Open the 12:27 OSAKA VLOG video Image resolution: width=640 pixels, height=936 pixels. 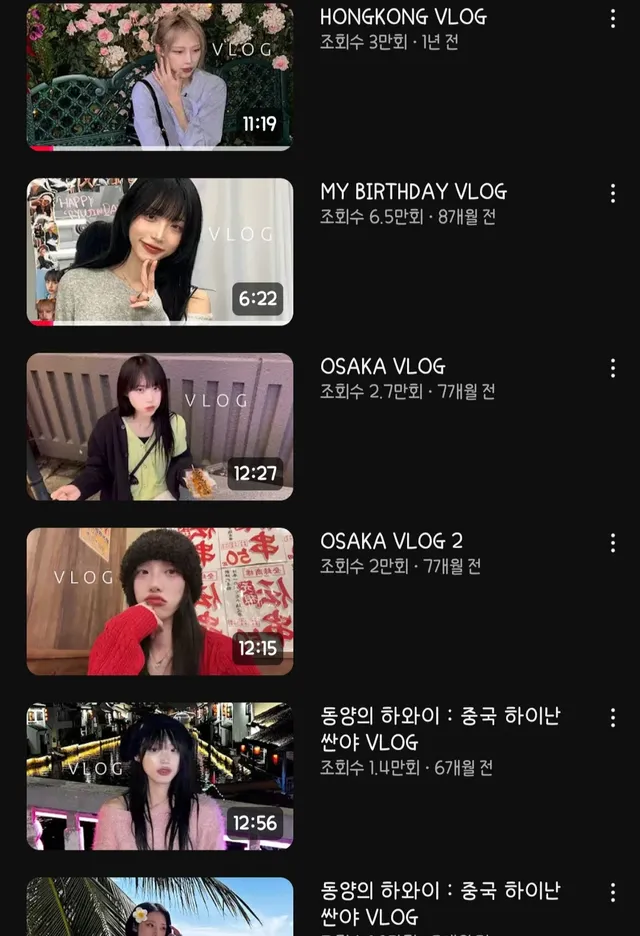[x=160, y=427]
